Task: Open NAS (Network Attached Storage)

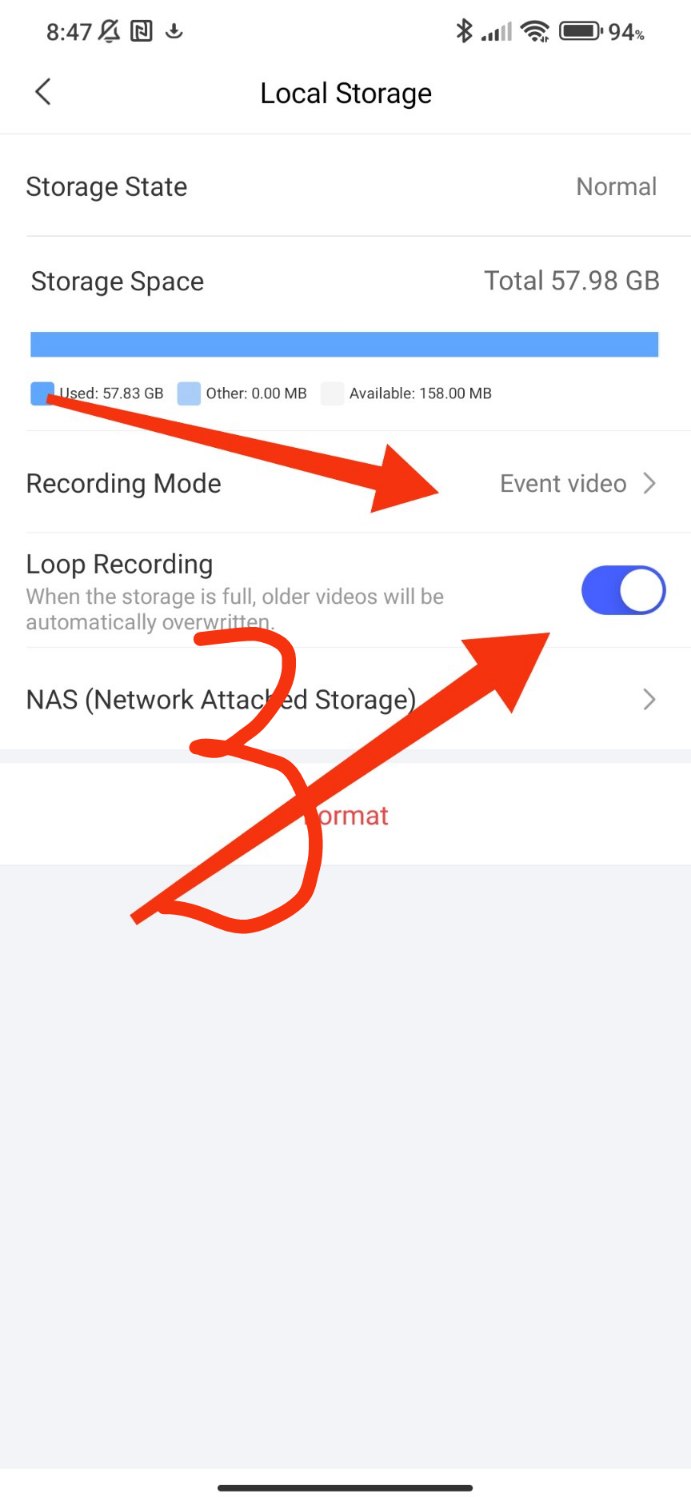Action: [345, 699]
